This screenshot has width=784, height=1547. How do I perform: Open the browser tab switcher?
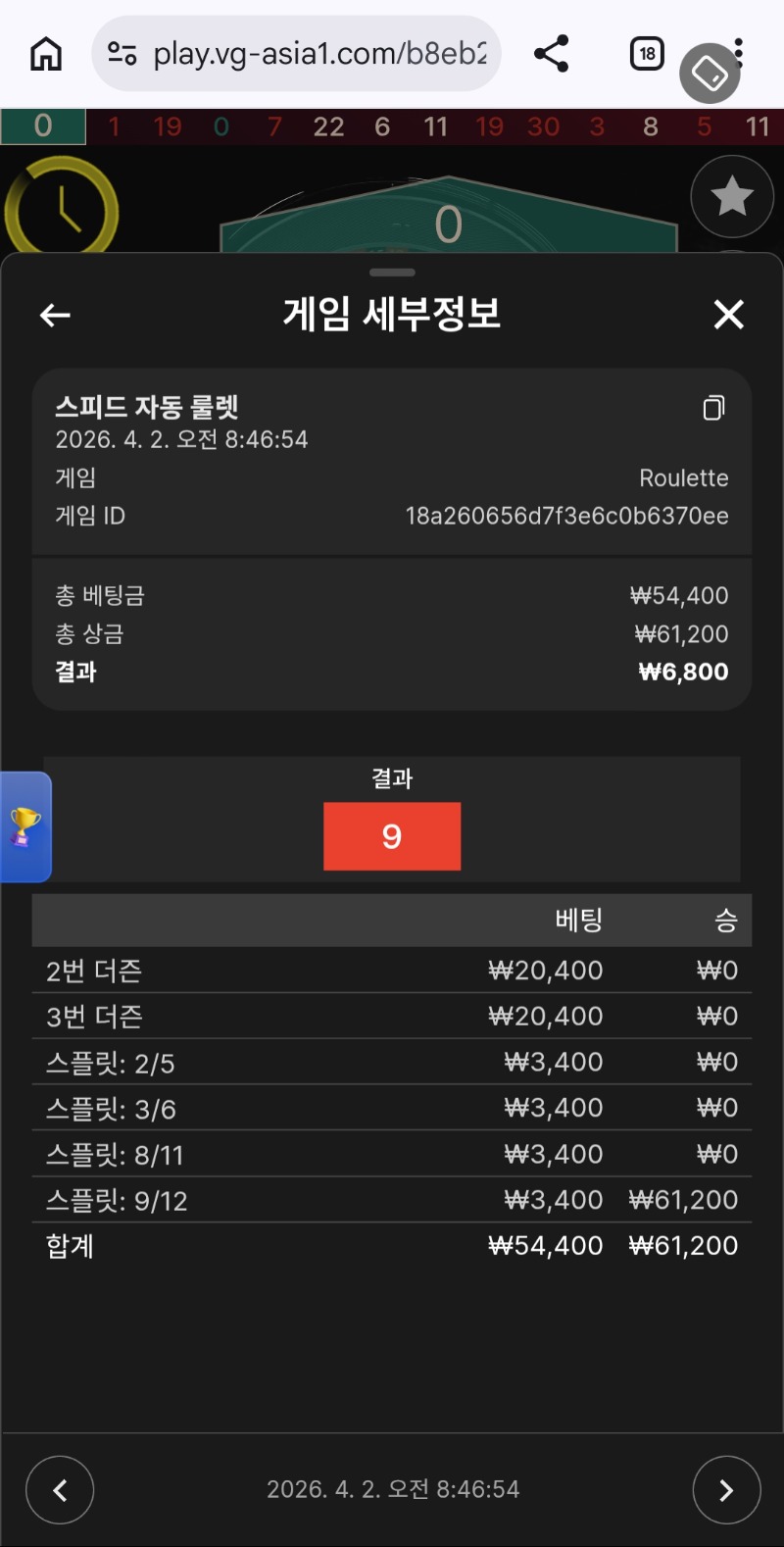pyautogui.click(x=647, y=54)
